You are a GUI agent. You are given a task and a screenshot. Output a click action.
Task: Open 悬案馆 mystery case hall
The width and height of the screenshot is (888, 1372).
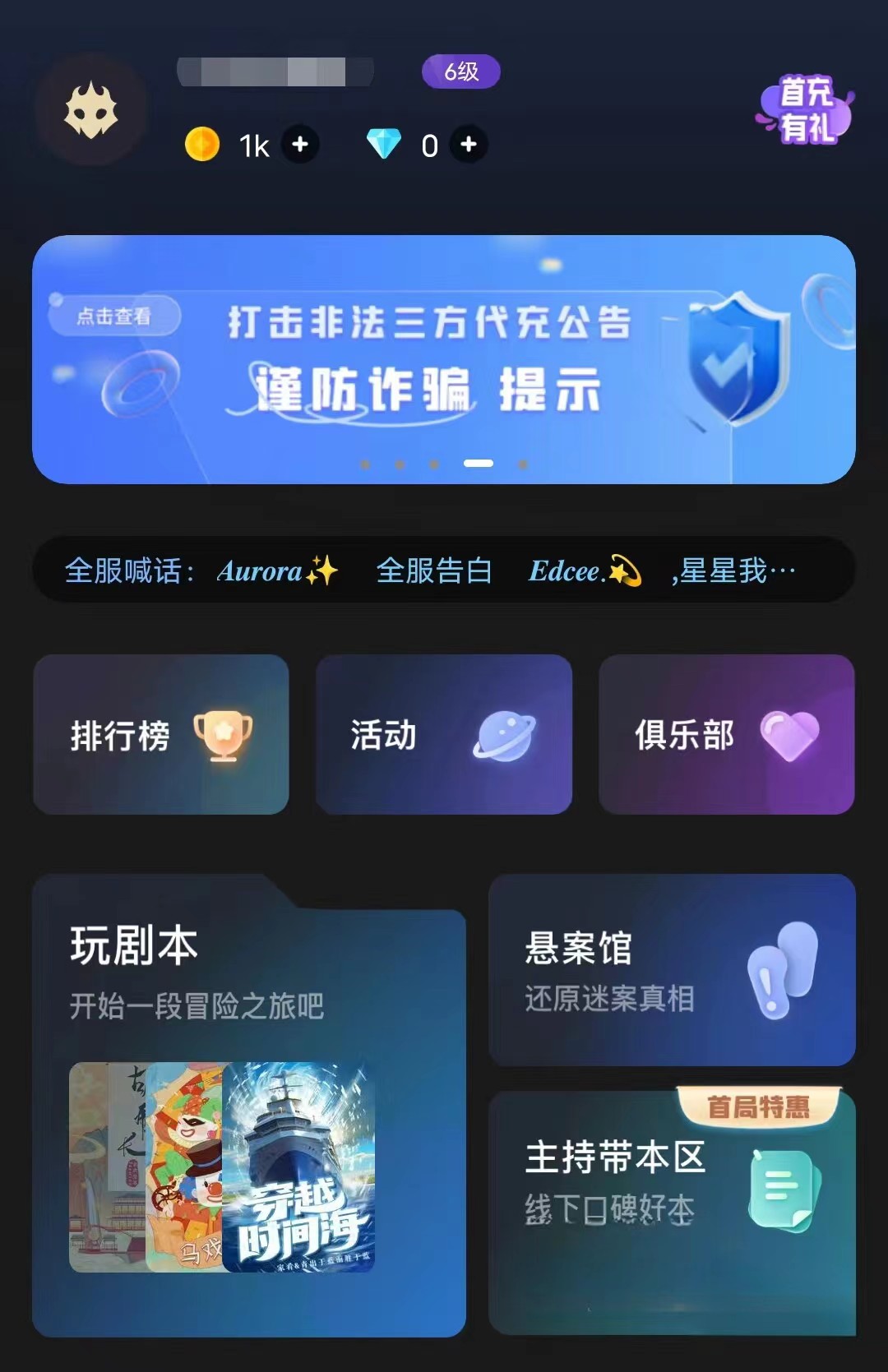pos(673,970)
